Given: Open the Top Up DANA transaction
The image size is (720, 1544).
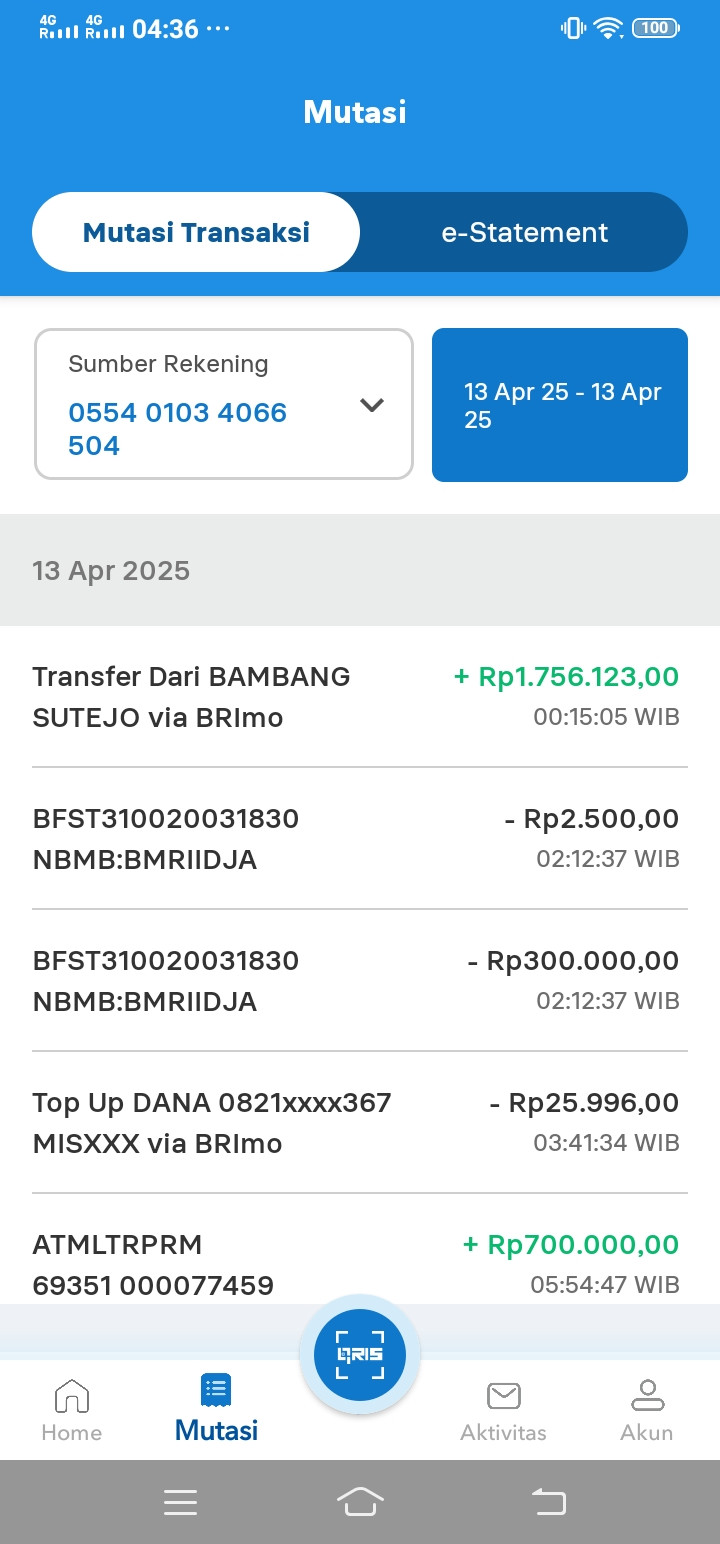Looking at the screenshot, I should pos(356,1123).
